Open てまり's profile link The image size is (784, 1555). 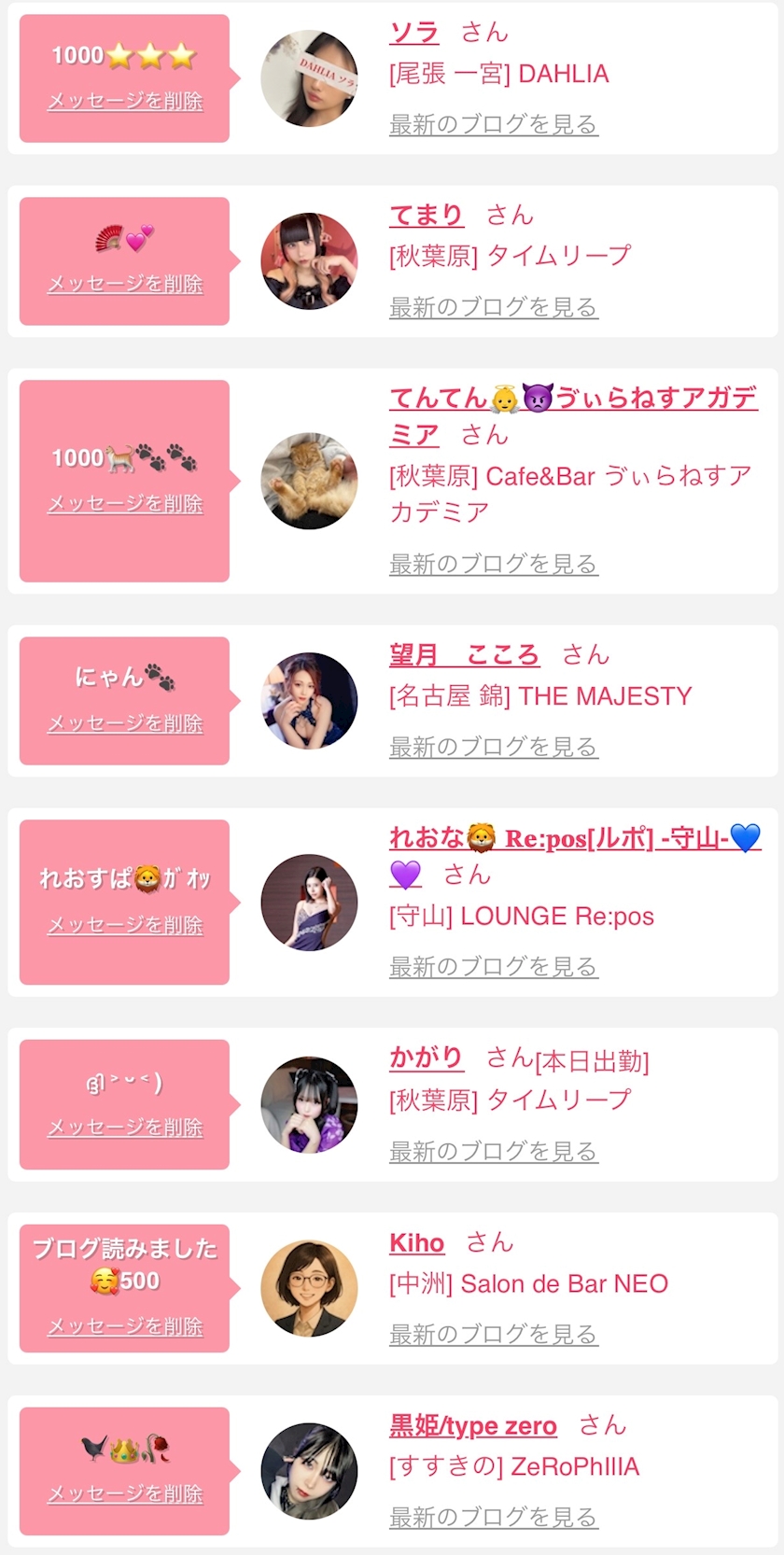(426, 216)
